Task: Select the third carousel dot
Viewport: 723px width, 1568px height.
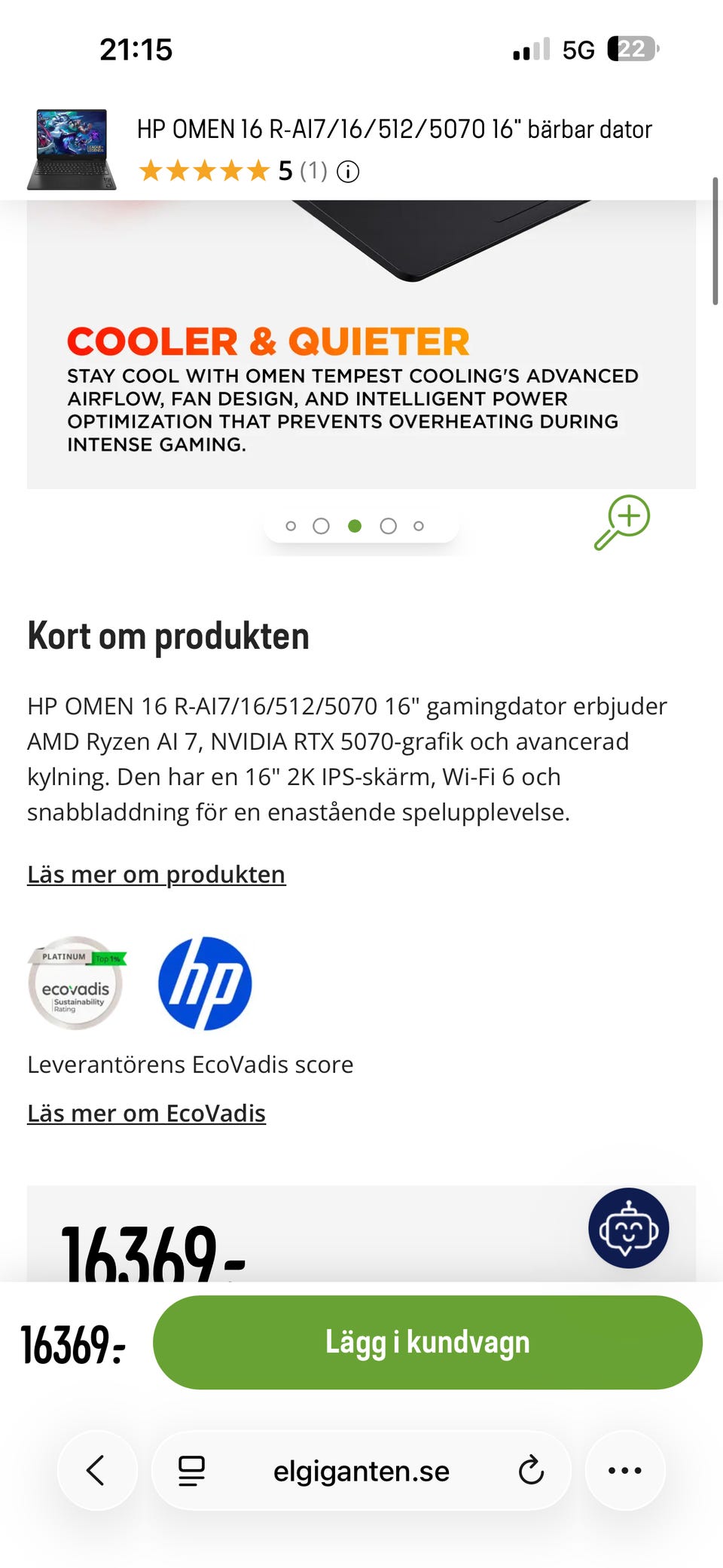Action: pyautogui.click(x=355, y=525)
